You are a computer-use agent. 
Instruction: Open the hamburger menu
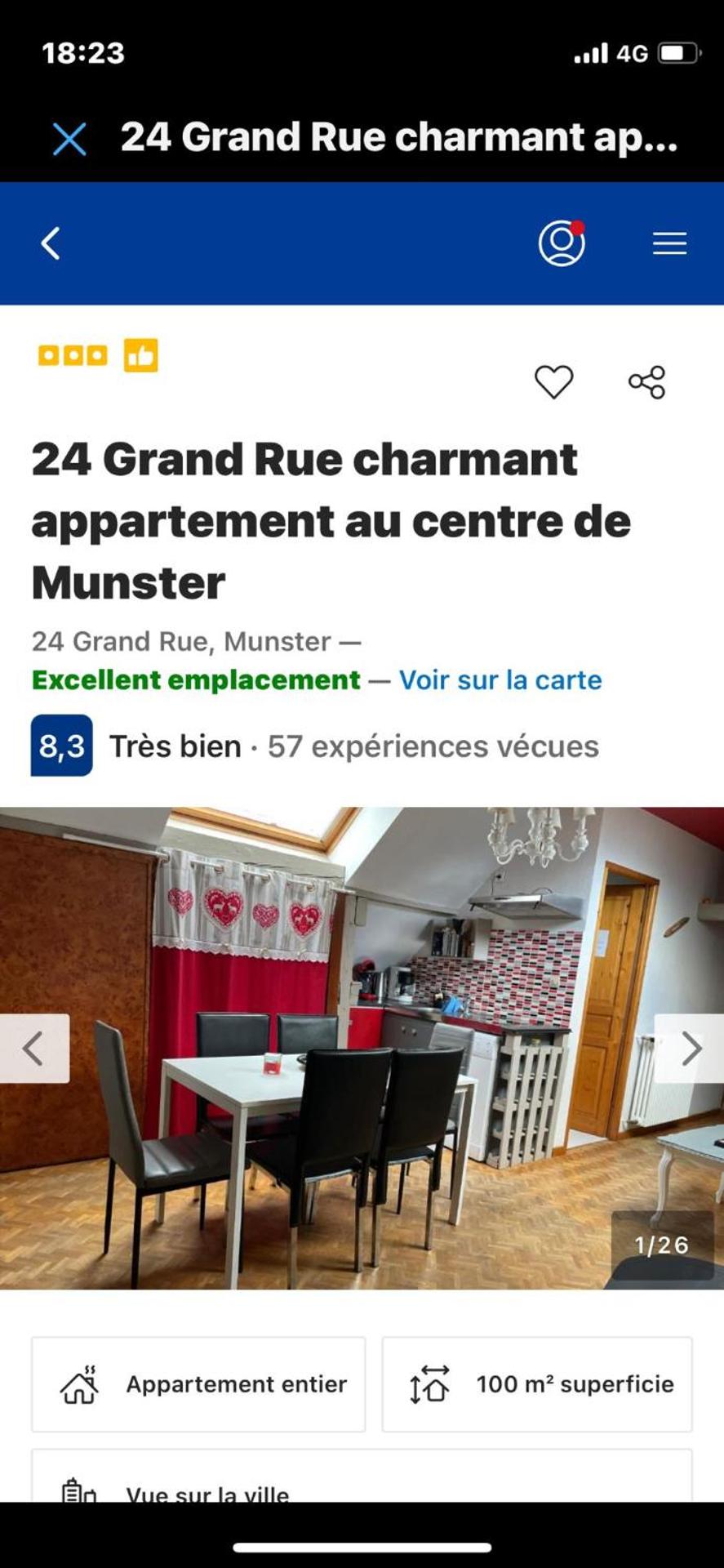(x=669, y=243)
